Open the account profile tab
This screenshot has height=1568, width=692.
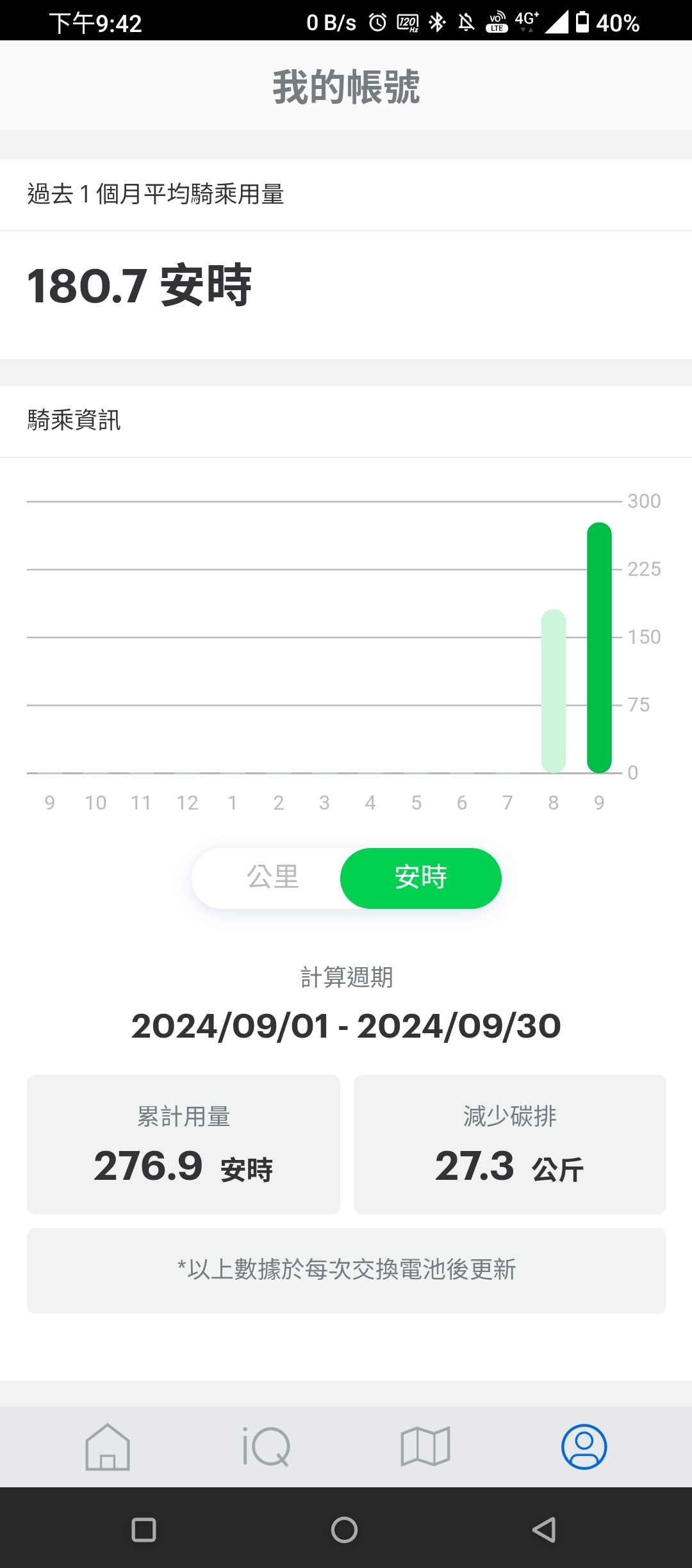click(584, 1447)
